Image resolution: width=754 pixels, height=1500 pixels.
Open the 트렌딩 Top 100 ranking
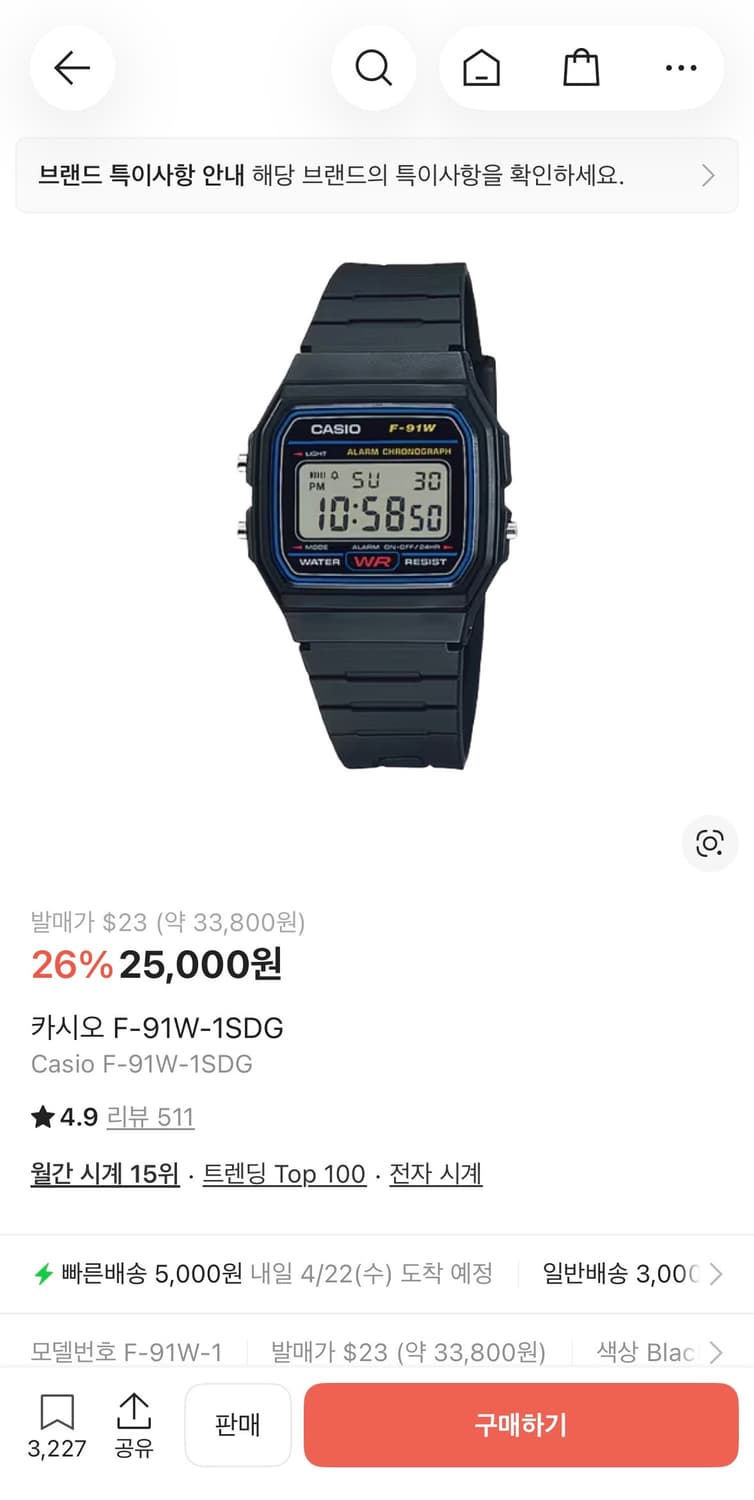(283, 1174)
